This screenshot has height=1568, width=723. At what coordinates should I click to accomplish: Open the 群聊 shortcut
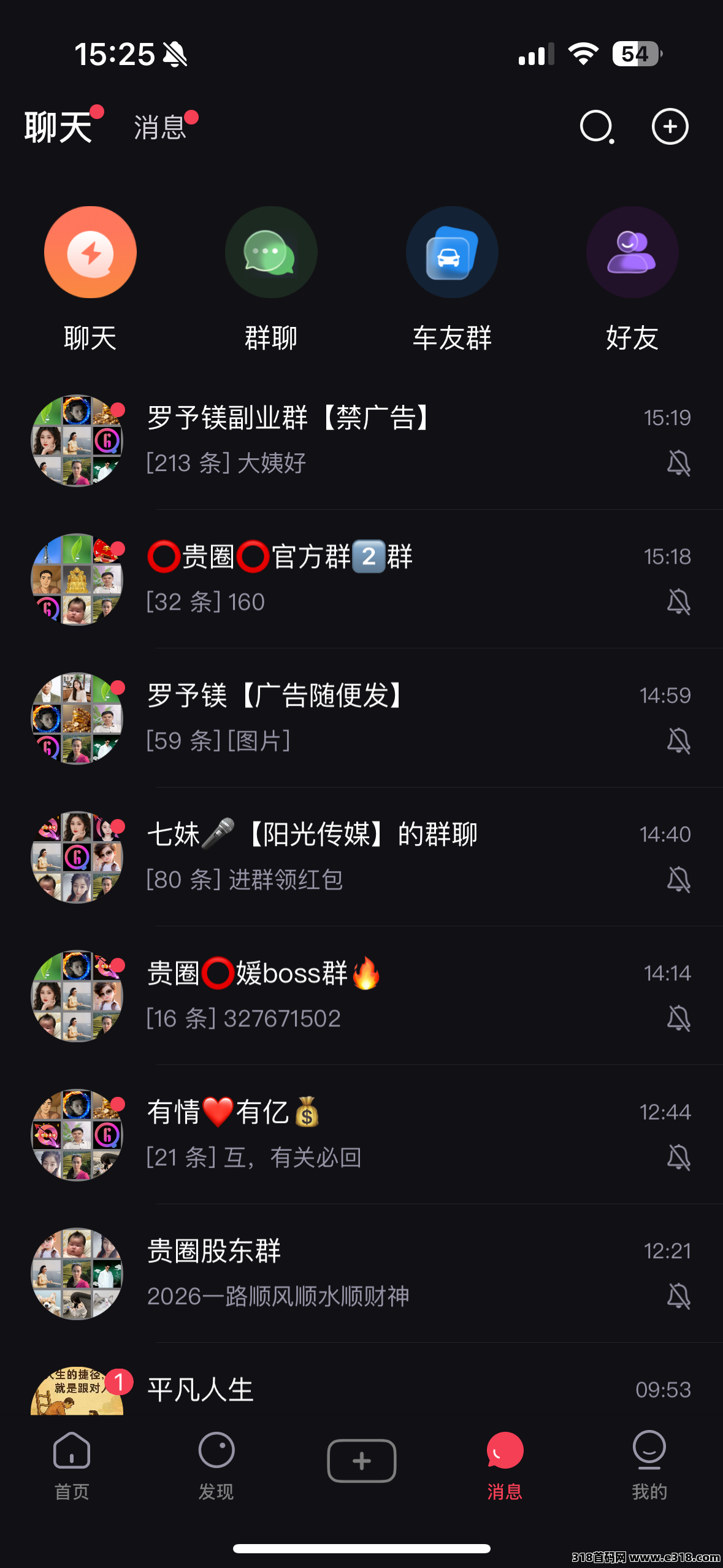(x=271, y=252)
